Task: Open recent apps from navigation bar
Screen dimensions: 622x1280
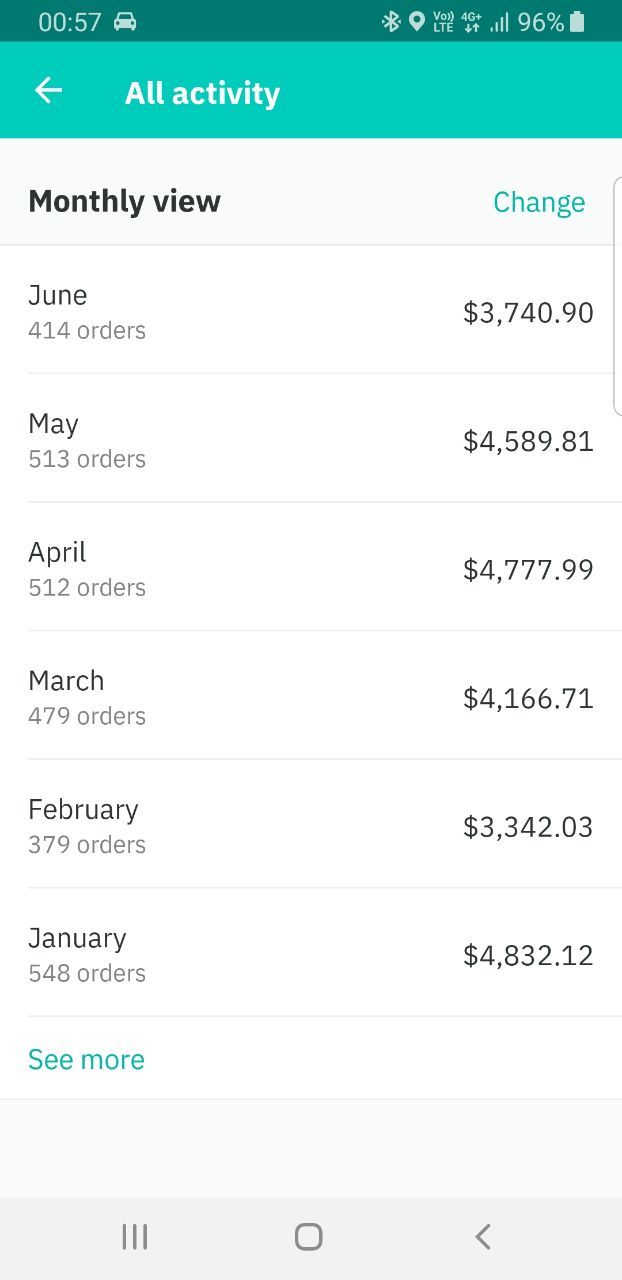Action: coord(134,1237)
